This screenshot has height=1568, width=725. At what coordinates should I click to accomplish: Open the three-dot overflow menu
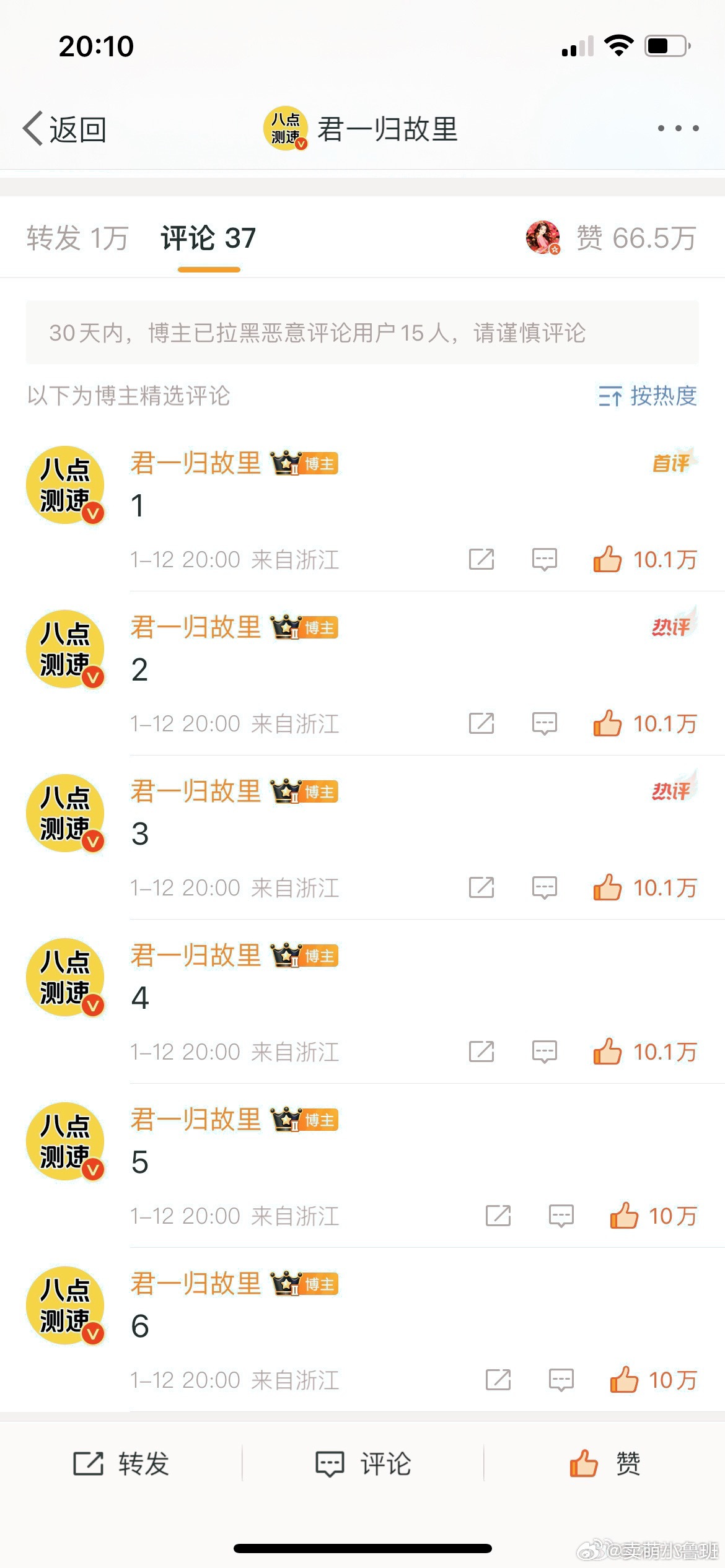point(679,128)
